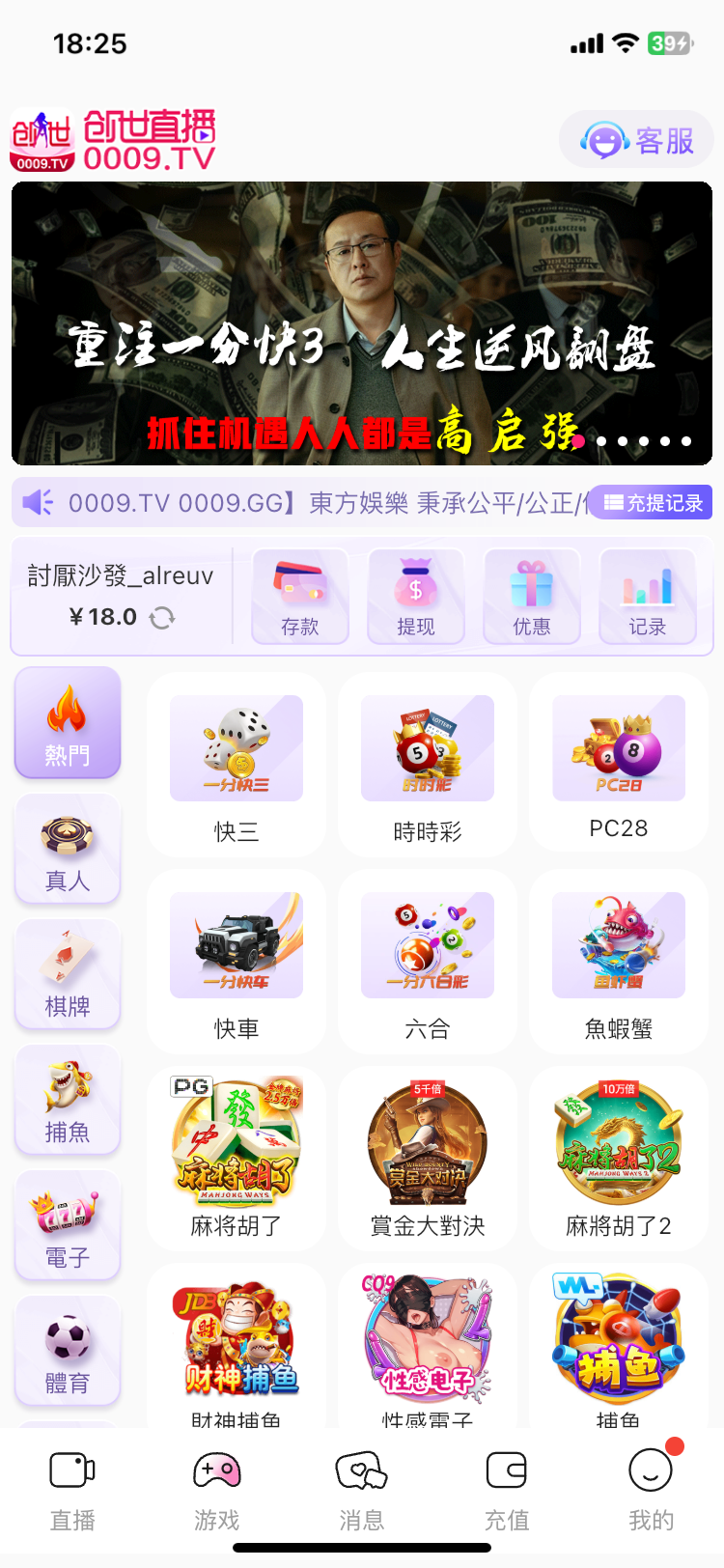Tap 存款 to deposit funds

pos(300,597)
